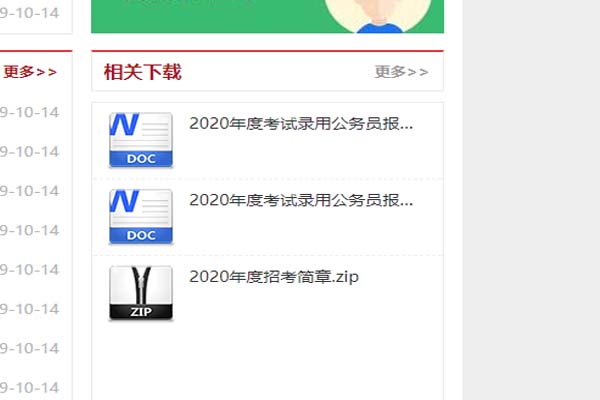This screenshot has height=400, width=600.
Task: Open the first DOC file 2020年度考试录用公务员报
Action: (x=300, y=125)
